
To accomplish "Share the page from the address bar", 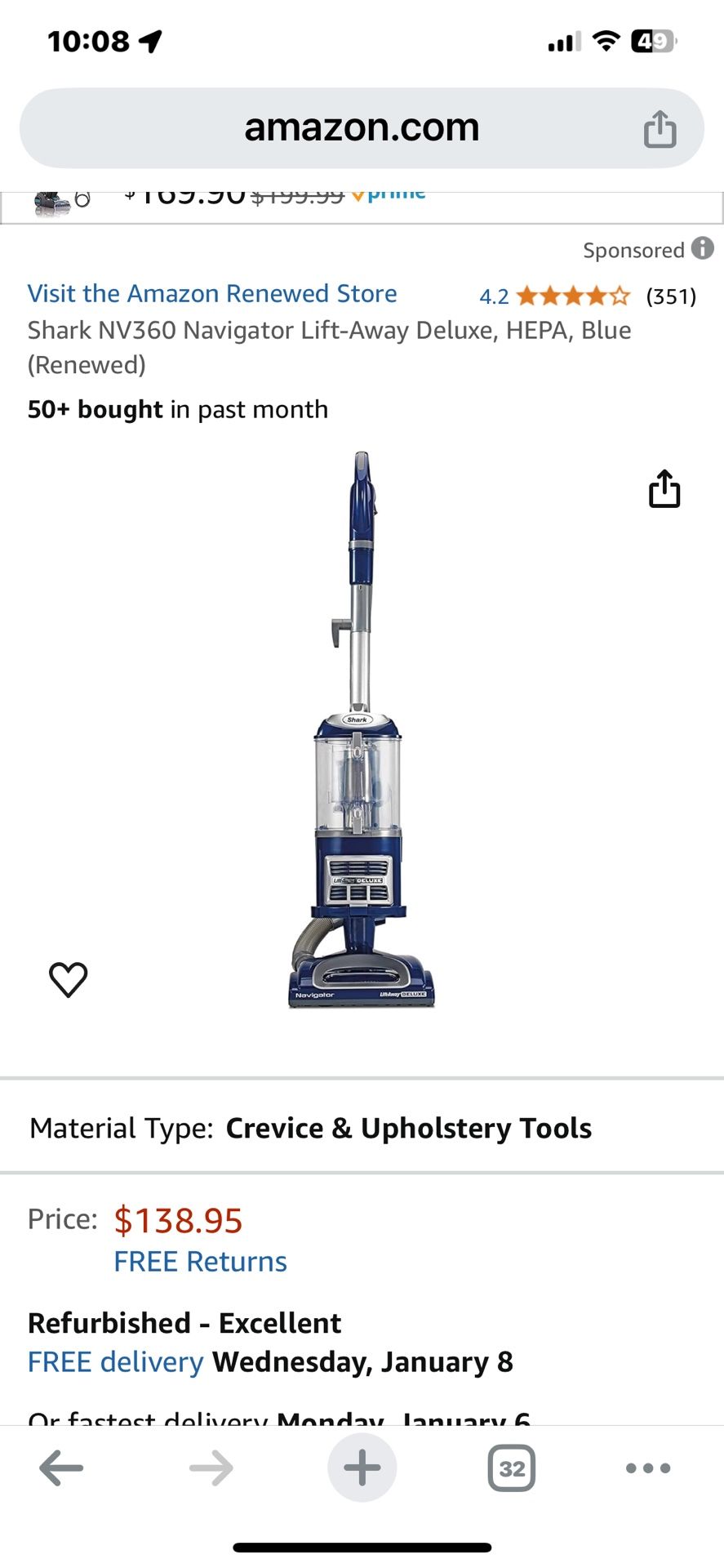I will [x=660, y=129].
